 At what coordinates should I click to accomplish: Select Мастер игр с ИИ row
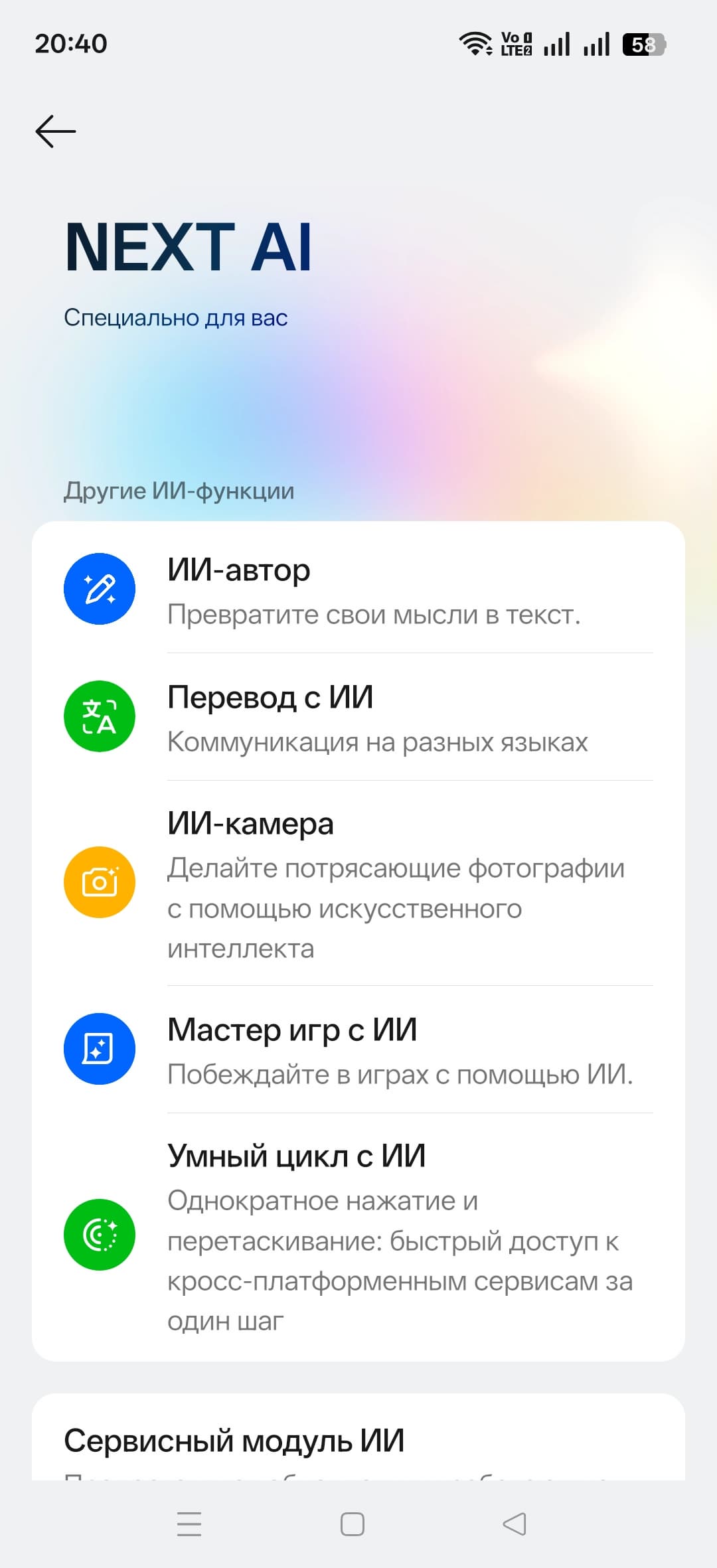358,1049
